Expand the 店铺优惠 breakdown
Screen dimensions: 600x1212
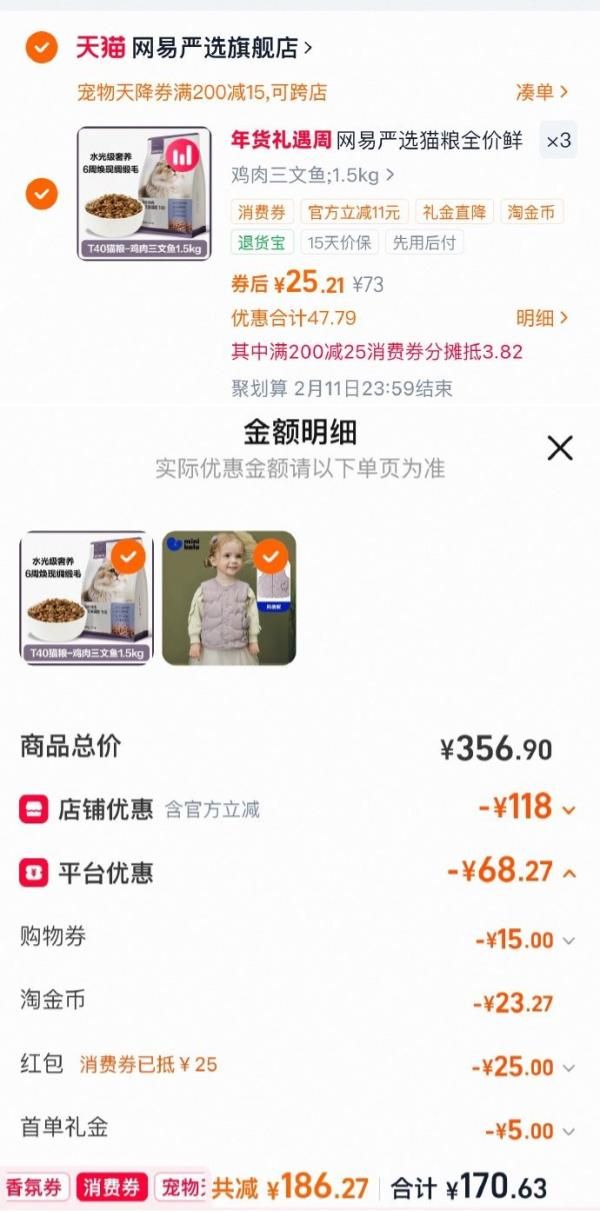[569, 809]
